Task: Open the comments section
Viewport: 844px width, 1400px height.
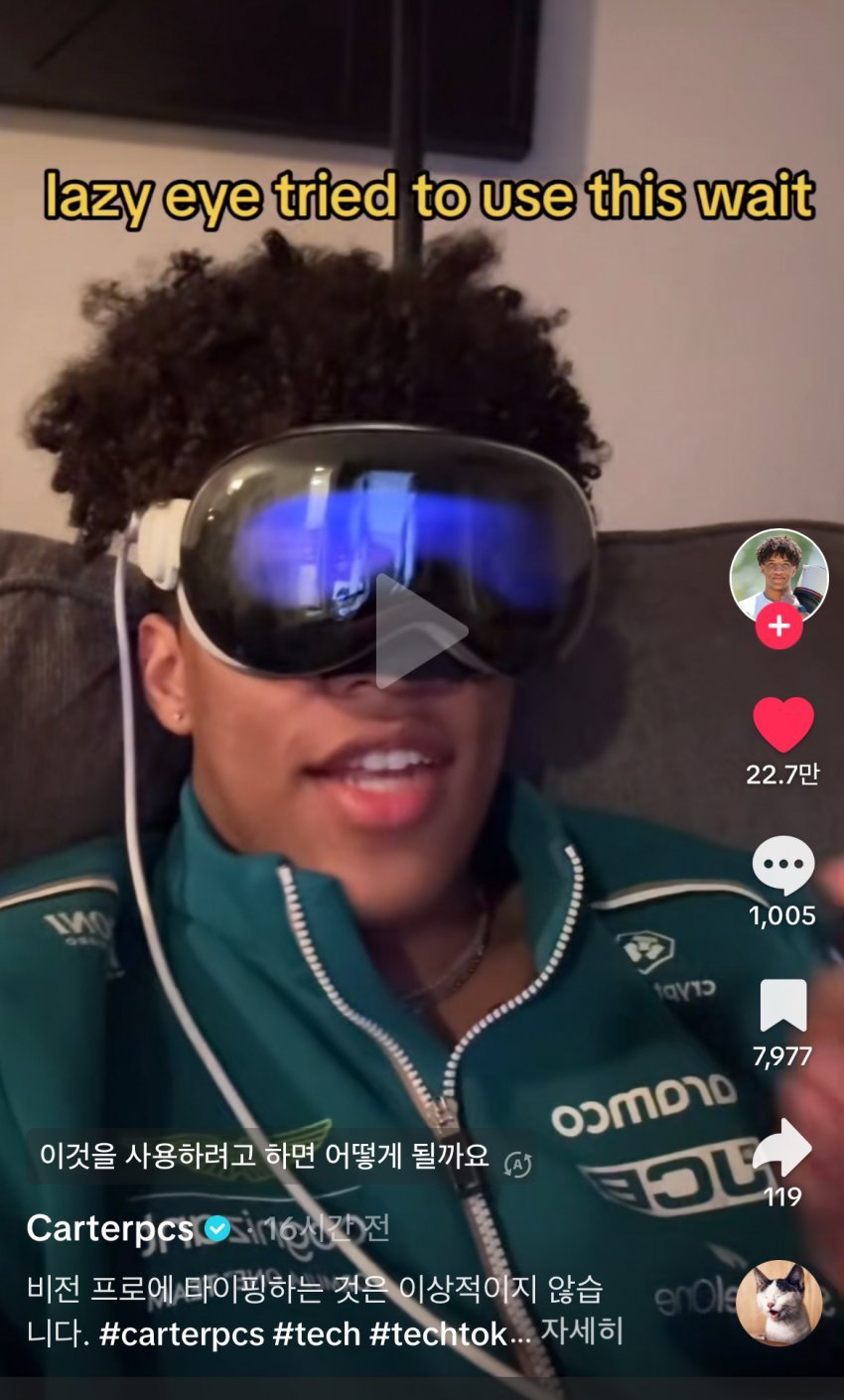Action: tap(782, 866)
